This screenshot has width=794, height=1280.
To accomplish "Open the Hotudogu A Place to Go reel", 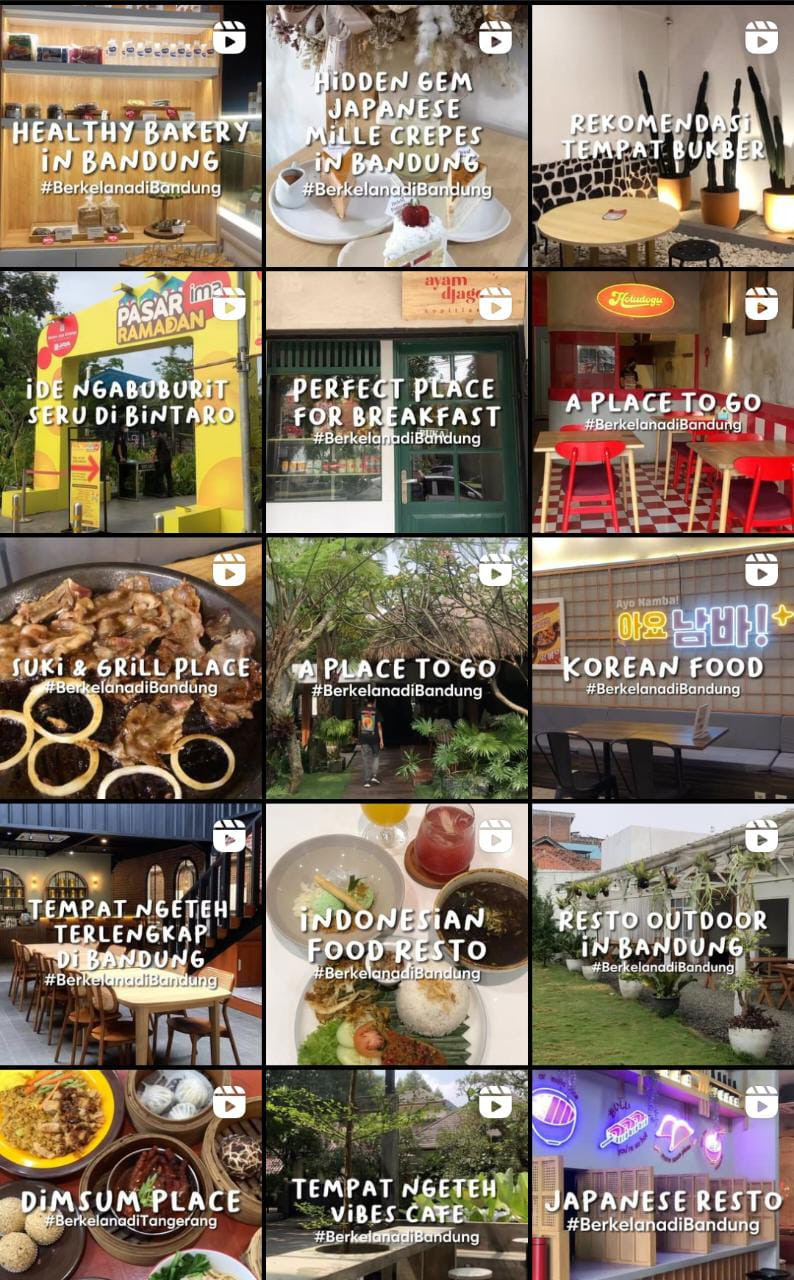I will [x=662, y=402].
